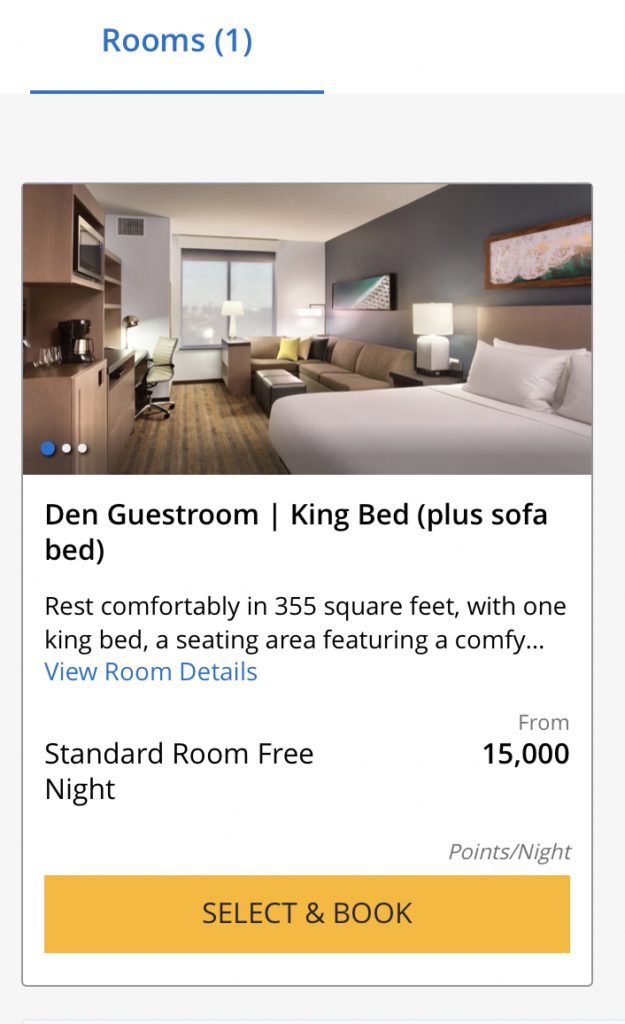Viewport: 625px width, 1024px height.
Task: Open the Den Guestroom photo
Action: pyautogui.click(x=307, y=328)
